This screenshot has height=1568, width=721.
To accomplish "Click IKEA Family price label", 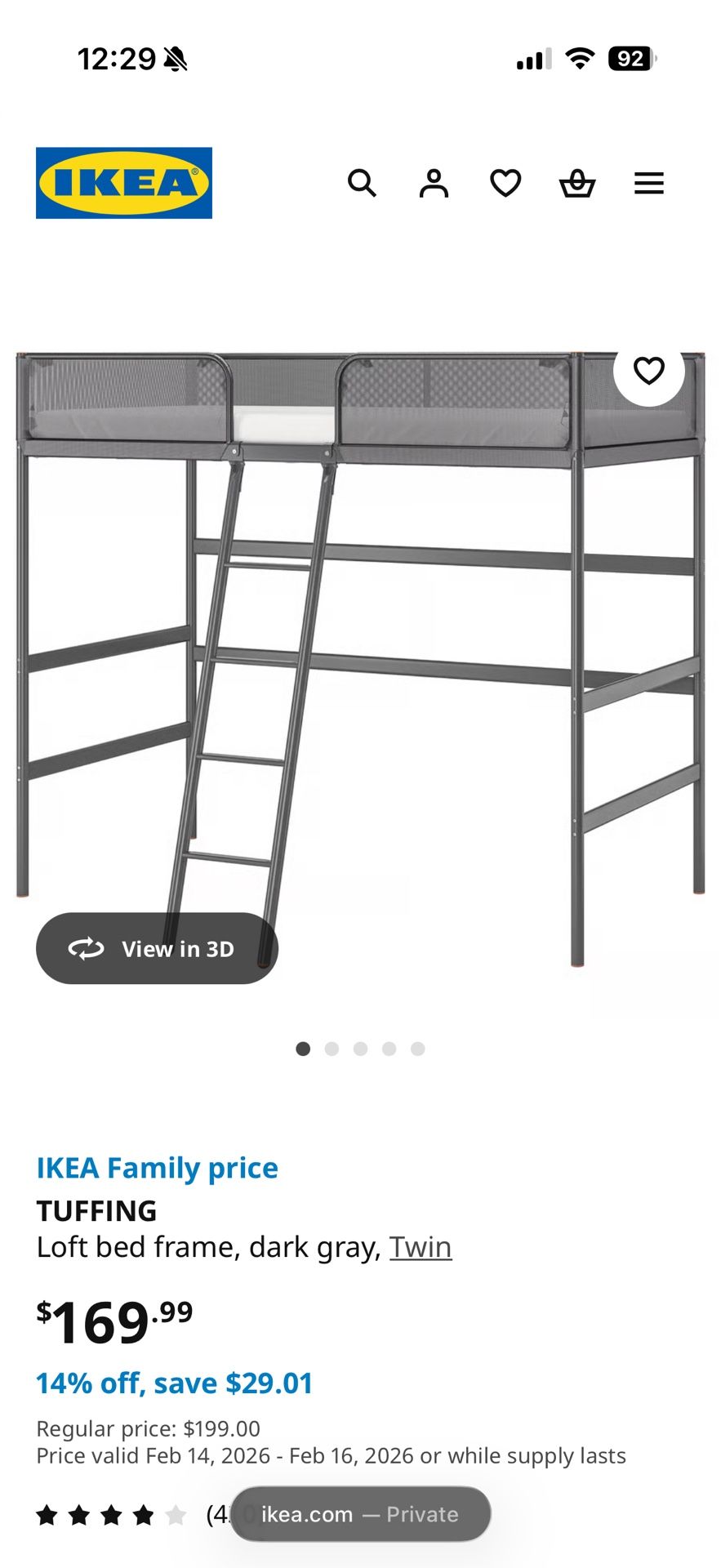I will pyautogui.click(x=157, y=1168).
